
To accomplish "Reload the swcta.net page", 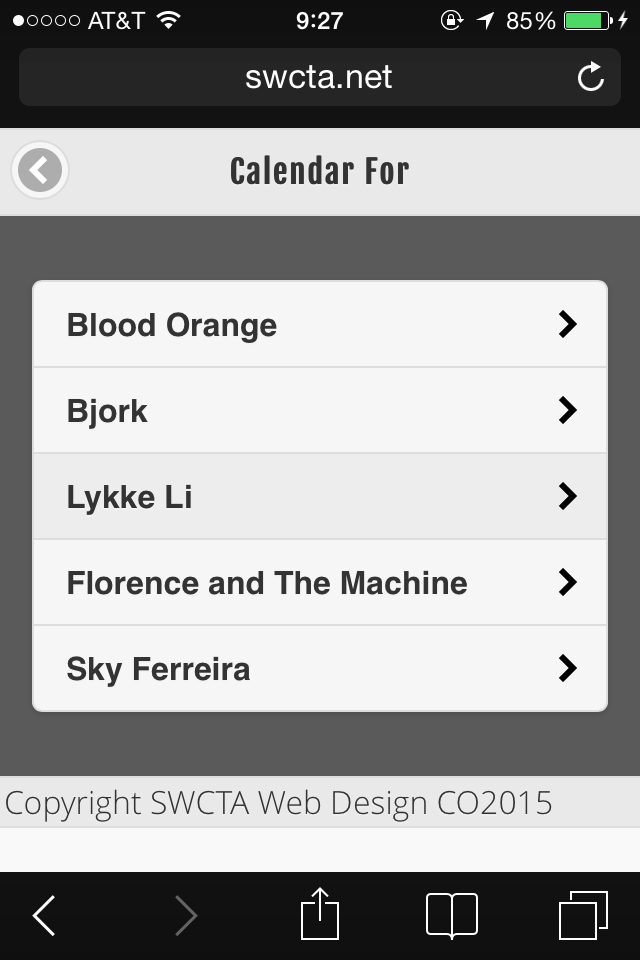I will (591, 77).
